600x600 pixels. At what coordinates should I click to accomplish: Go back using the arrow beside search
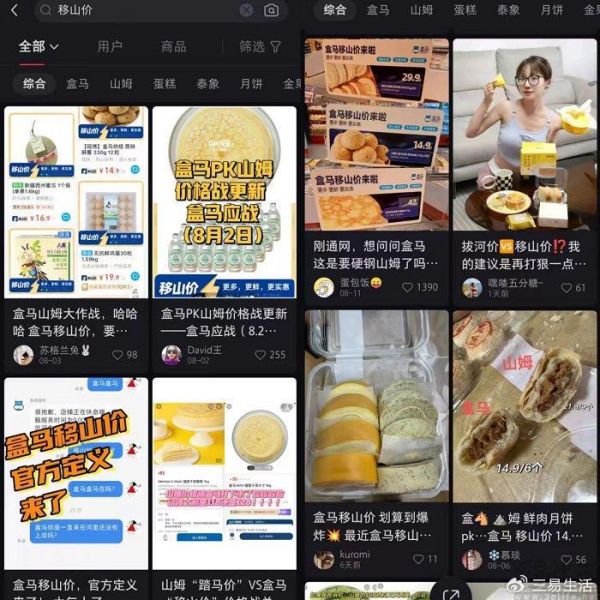14,10
